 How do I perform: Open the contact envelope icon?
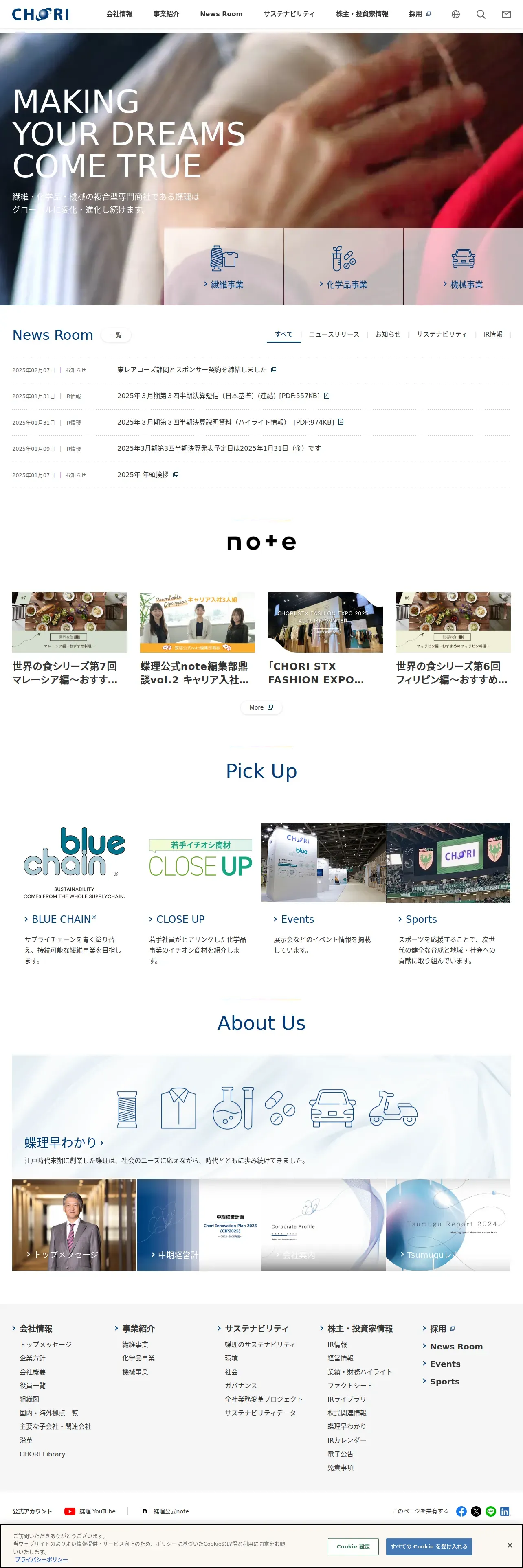pos(506,14)
